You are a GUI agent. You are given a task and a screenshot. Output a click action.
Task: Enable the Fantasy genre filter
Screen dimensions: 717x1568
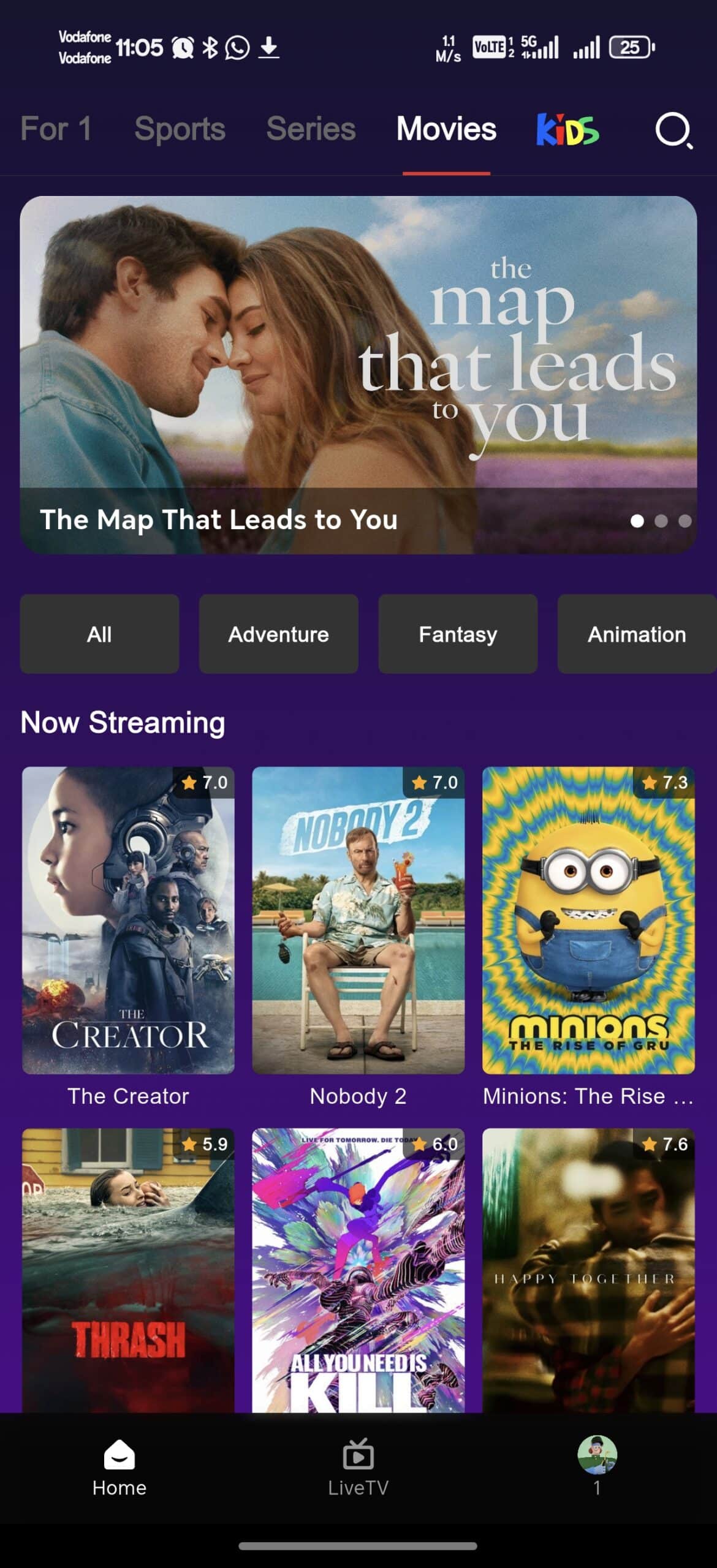coord(458,633)
